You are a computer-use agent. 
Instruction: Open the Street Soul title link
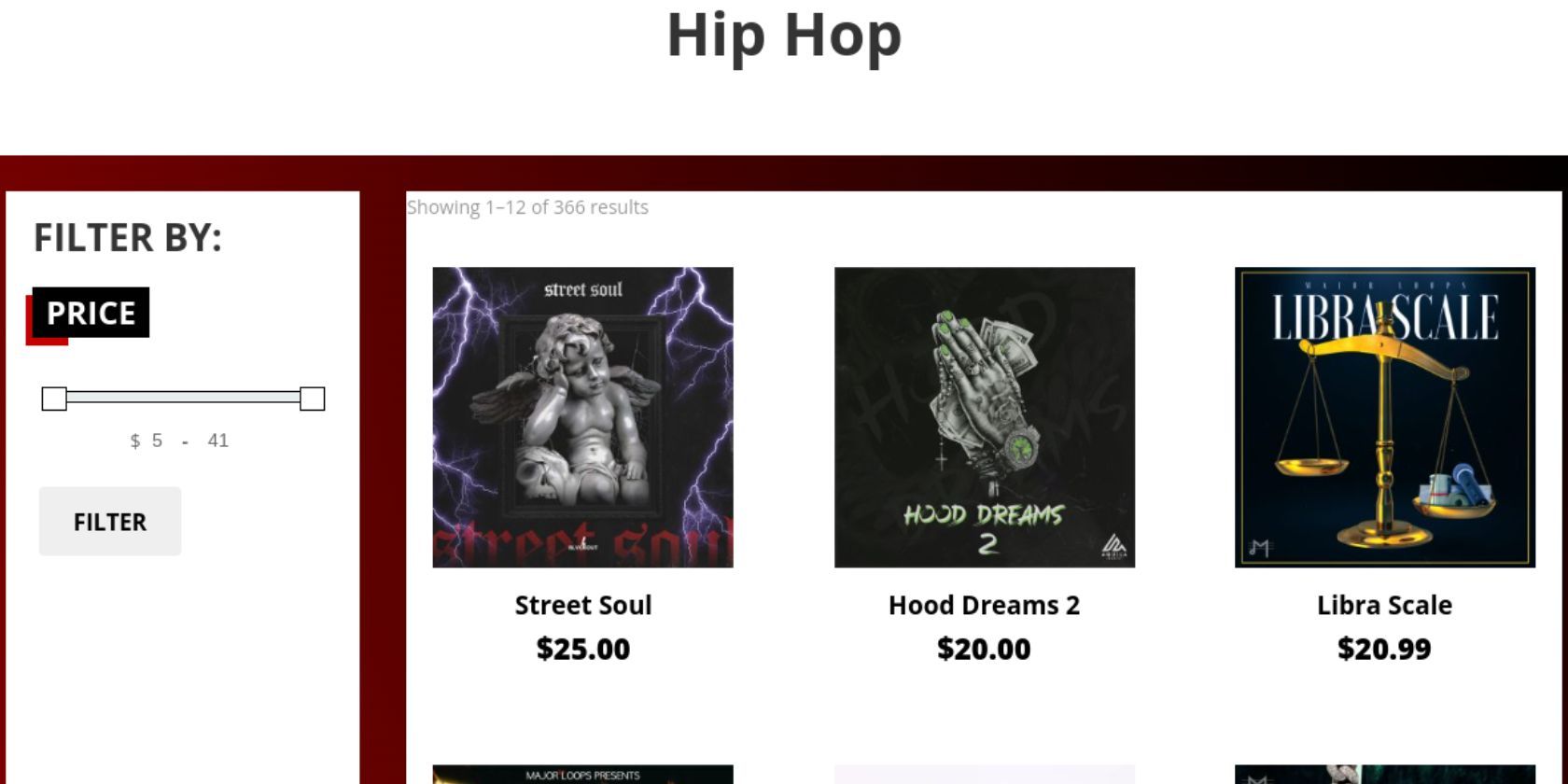tap(582, 605)
